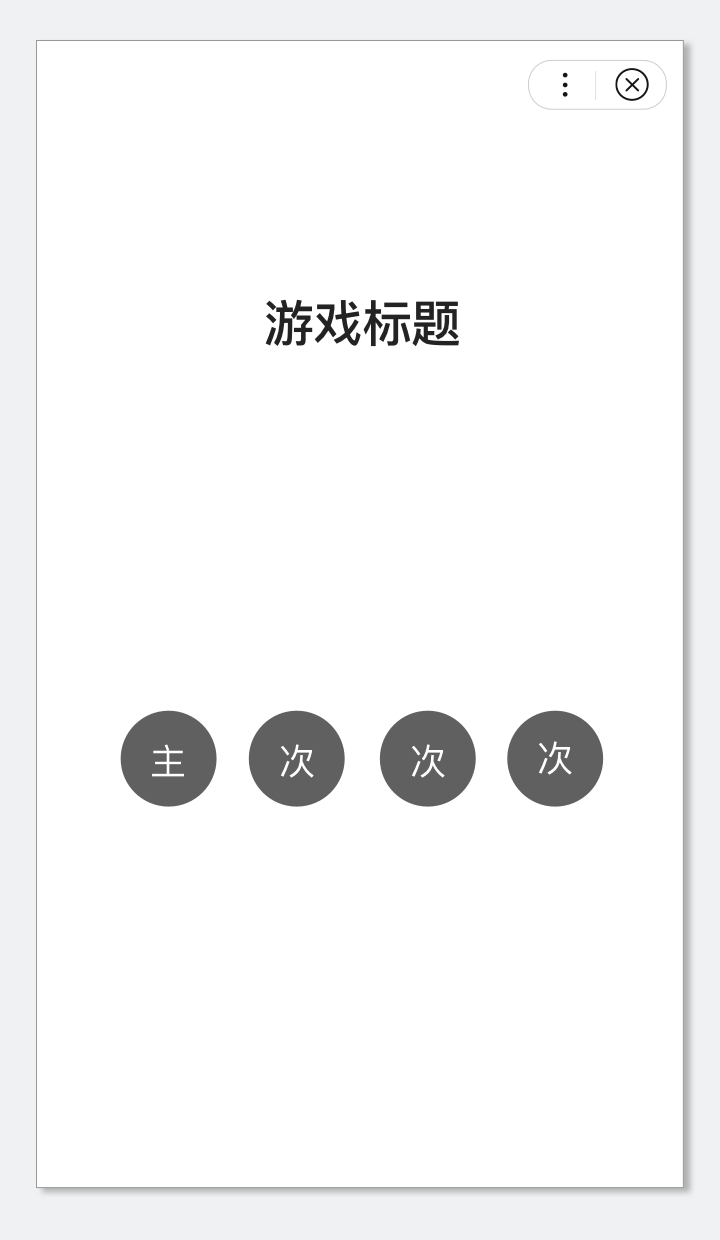
Task: Tap the primary 主 round button
Action: pyautogui.click(x=169, y=759)
